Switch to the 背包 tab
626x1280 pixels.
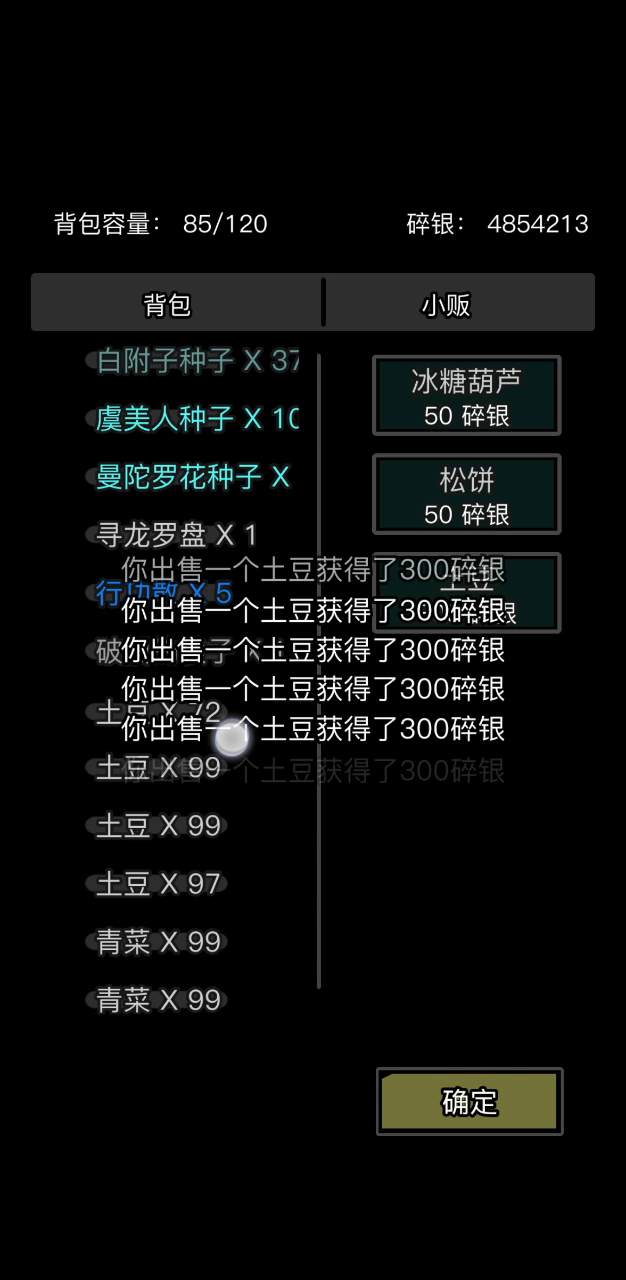(x=167, y=304)
